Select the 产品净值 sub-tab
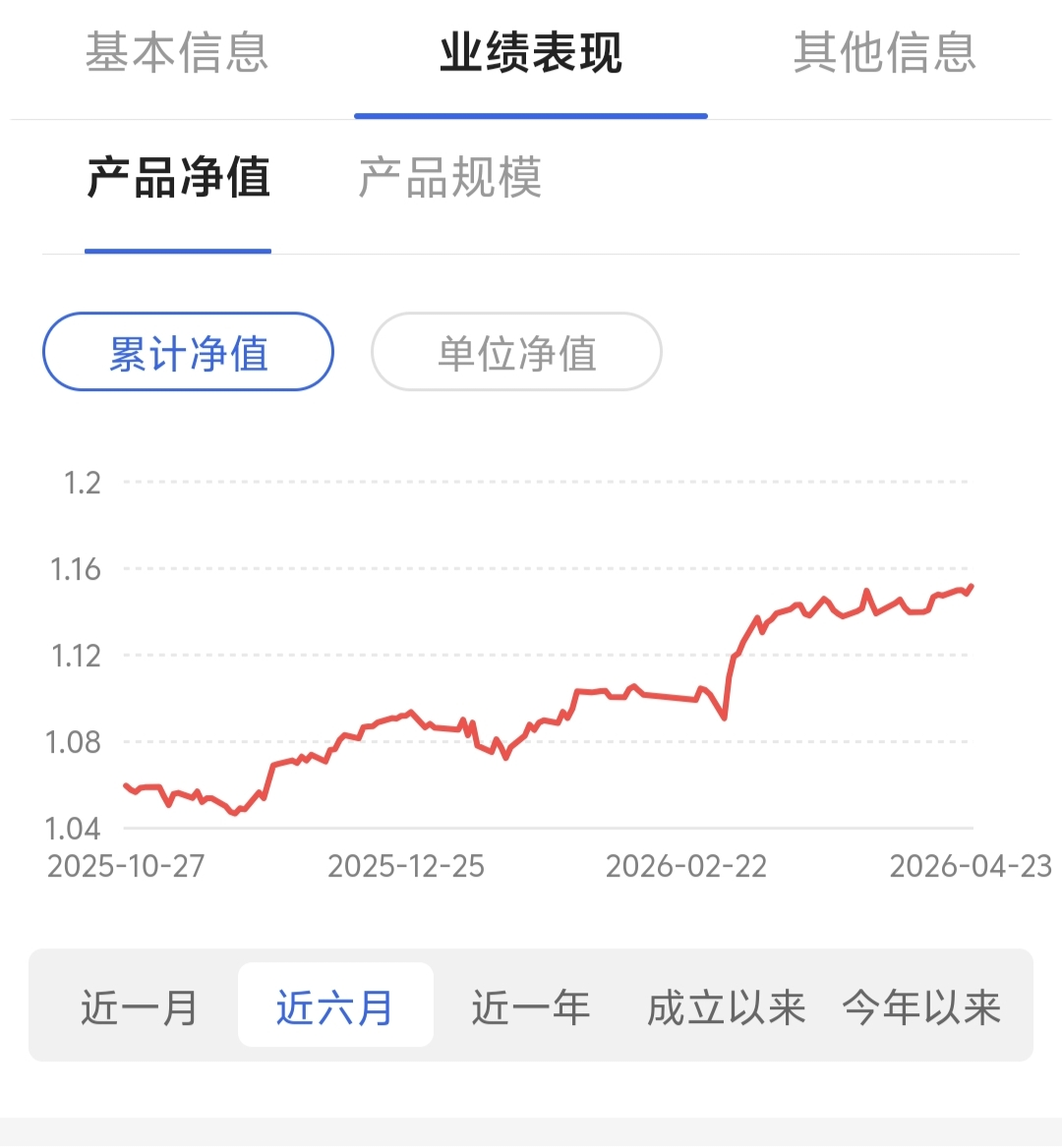This screenshot has width=1062, height=1148. tap(178, 179)
